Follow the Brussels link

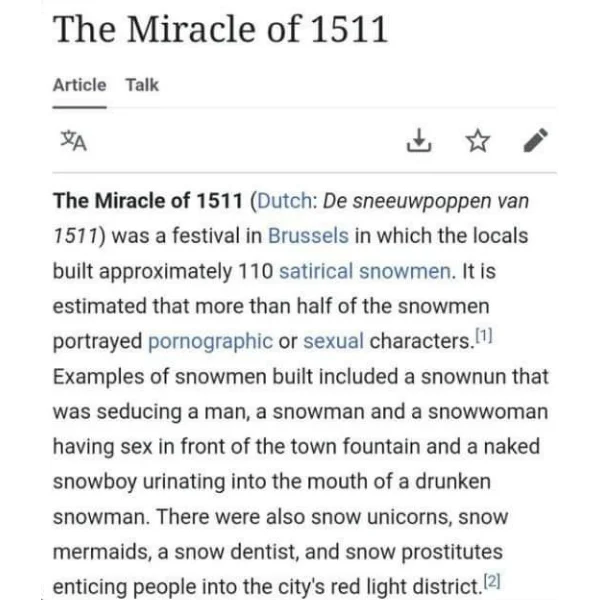click(308, 237)
